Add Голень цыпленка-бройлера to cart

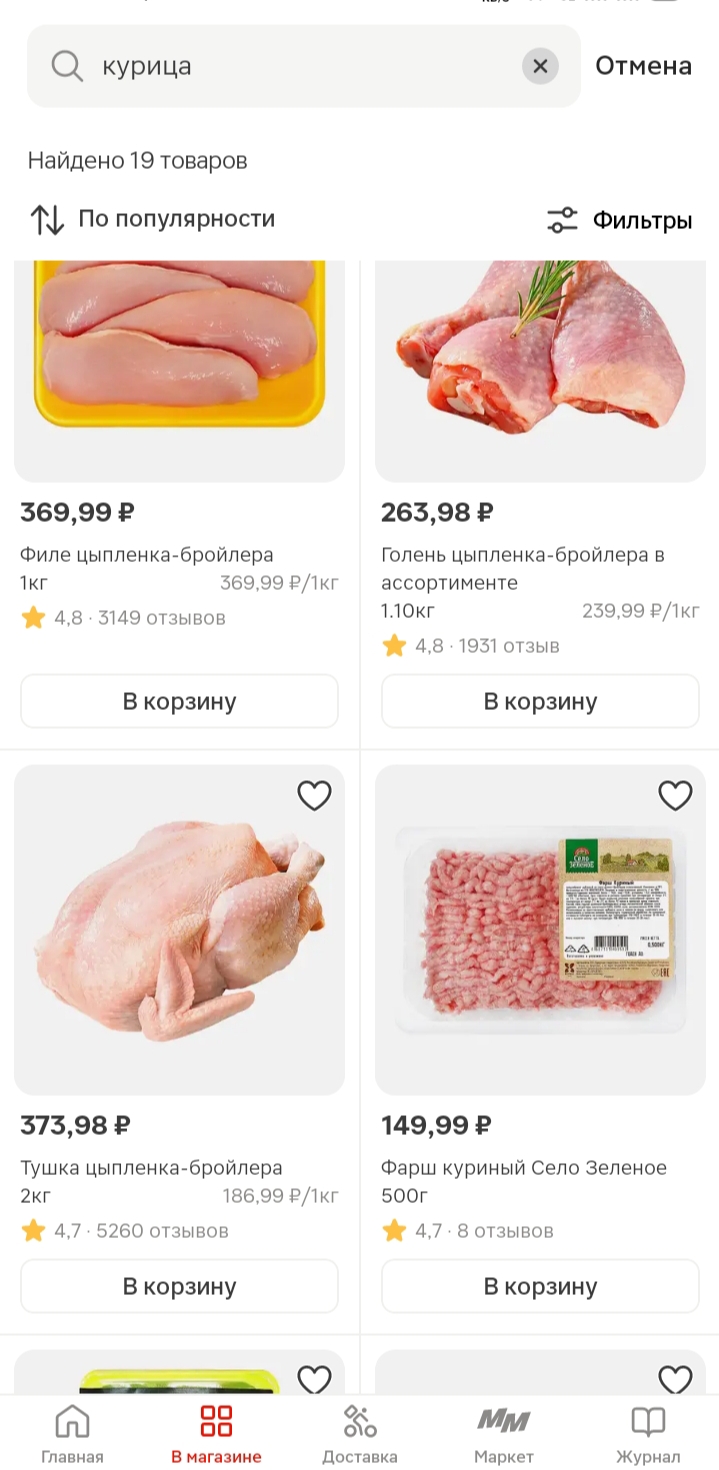click(540, 701)
